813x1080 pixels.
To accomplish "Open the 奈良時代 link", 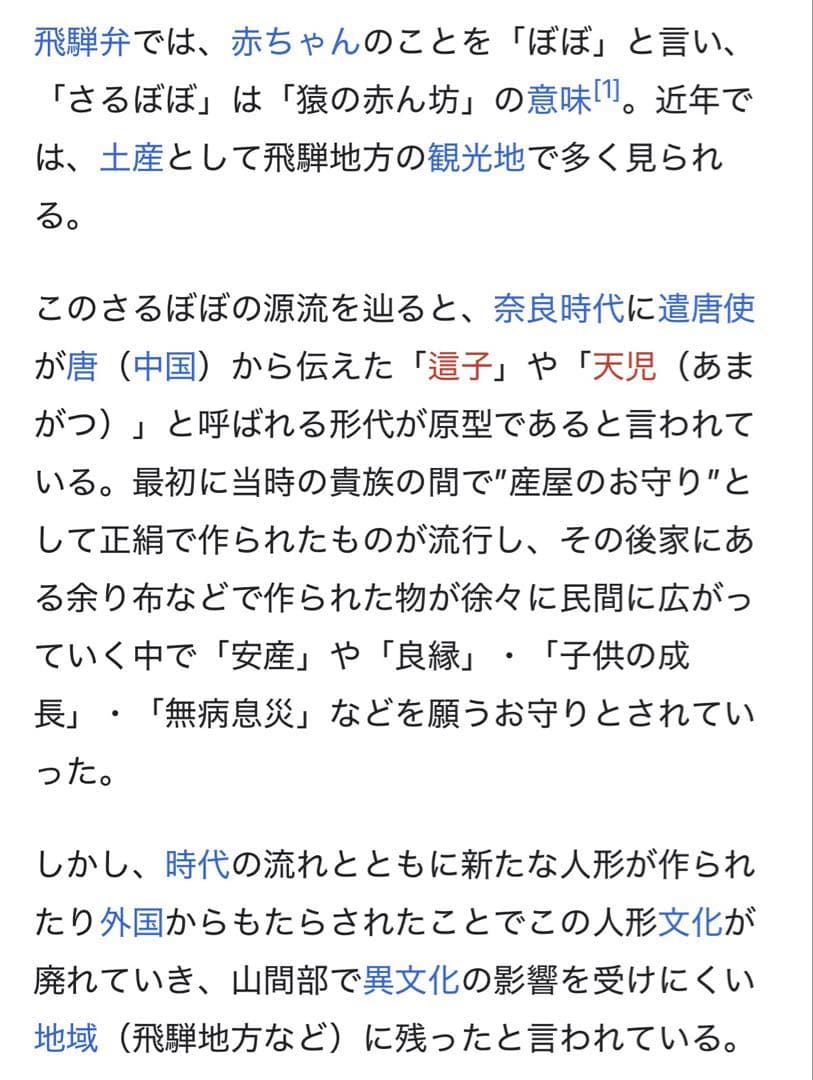I will tap(558, 309).
